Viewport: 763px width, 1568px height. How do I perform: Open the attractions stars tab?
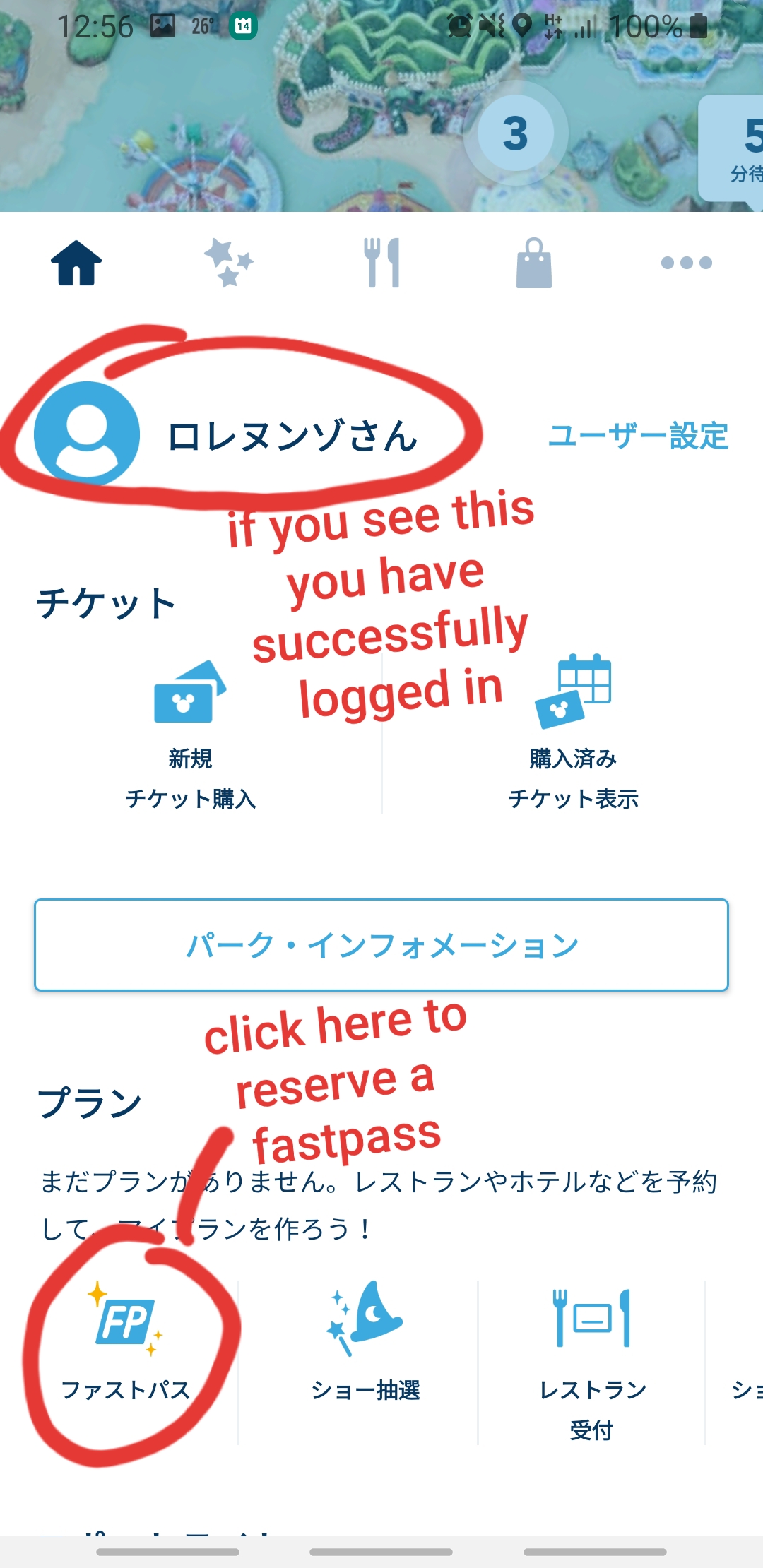[x=229, y=263]
